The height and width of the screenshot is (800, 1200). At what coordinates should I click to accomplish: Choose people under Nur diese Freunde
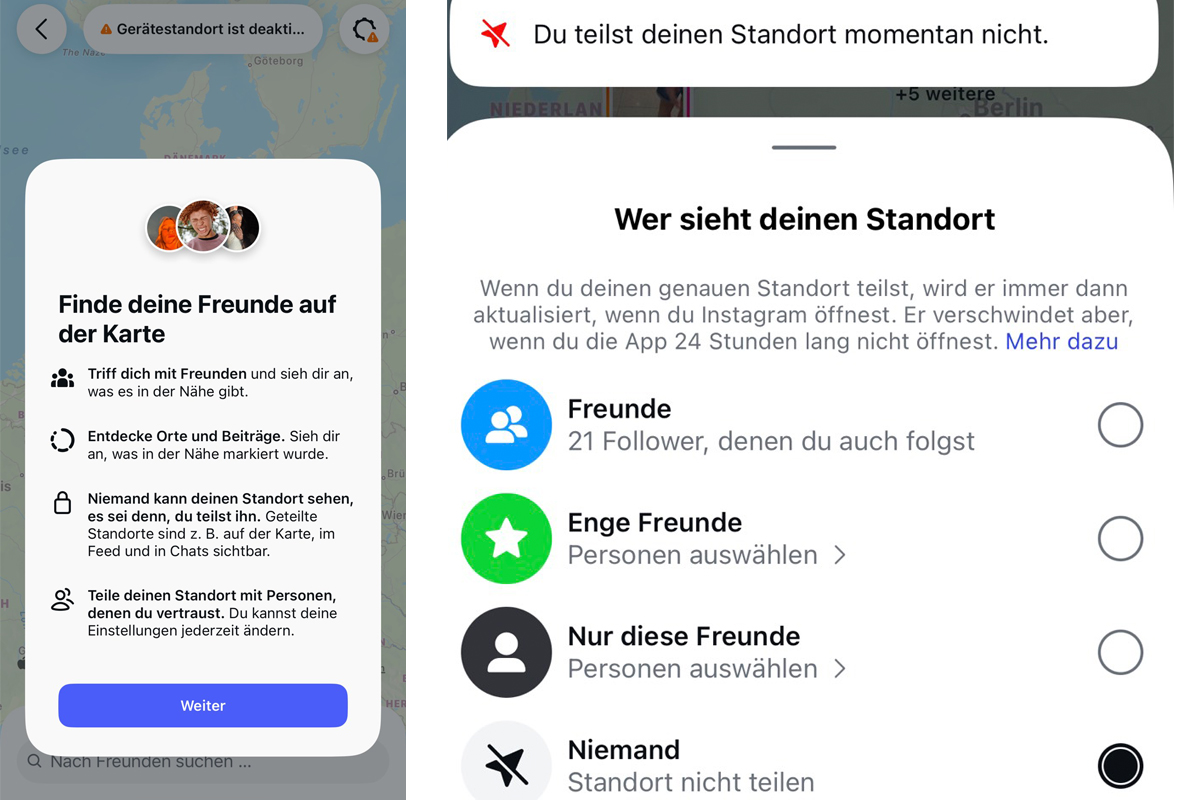pos(706,669)
